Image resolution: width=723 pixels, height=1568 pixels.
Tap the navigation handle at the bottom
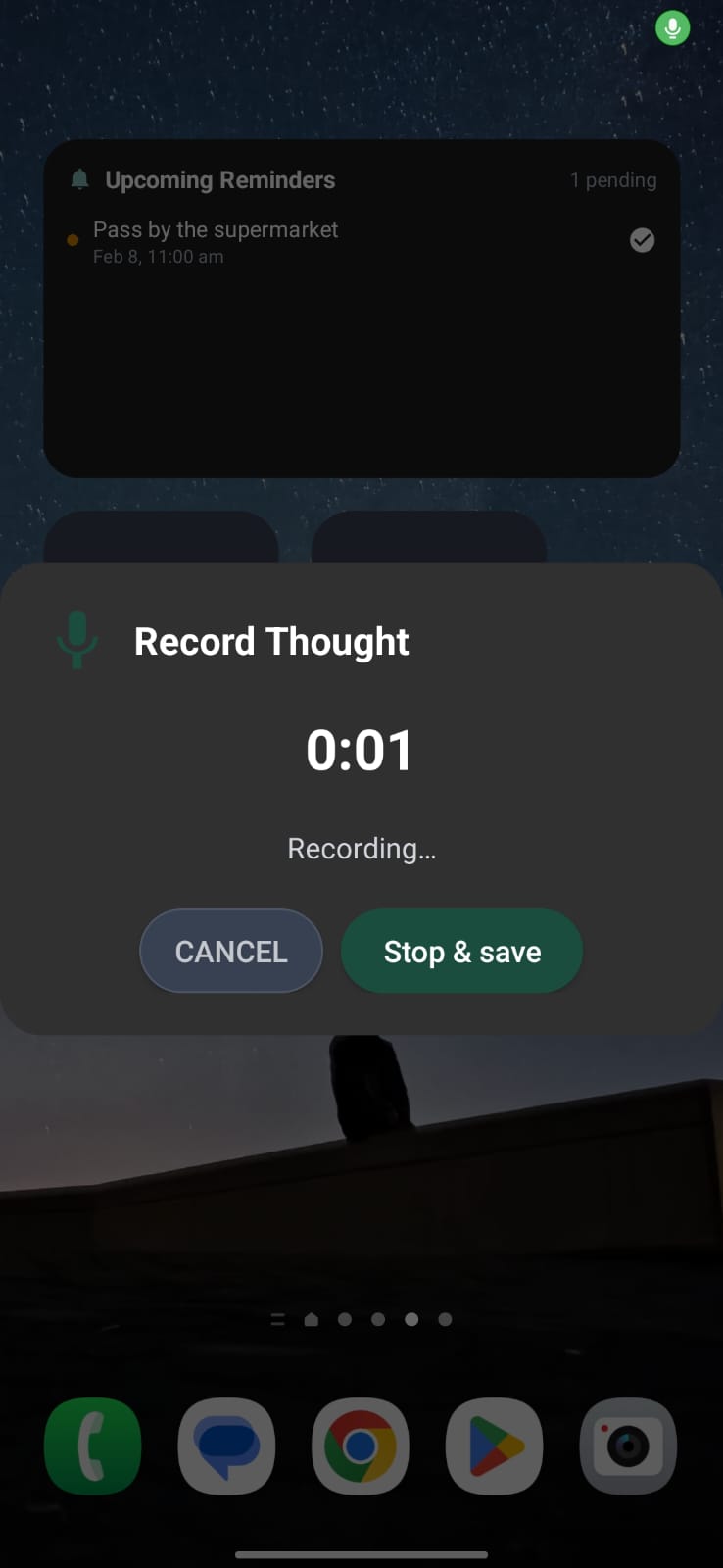[361, 1553]
